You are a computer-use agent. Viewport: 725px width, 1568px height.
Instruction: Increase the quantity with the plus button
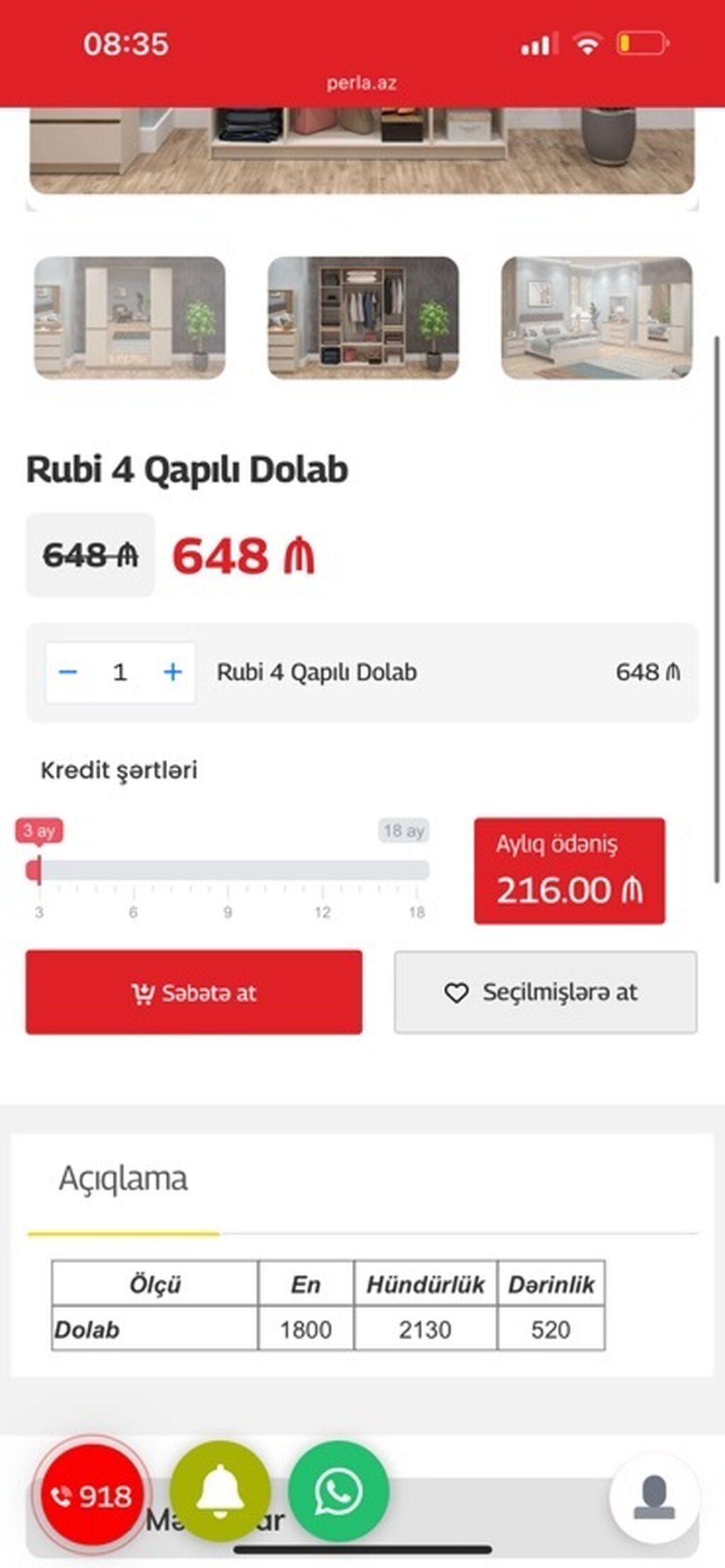173,671
